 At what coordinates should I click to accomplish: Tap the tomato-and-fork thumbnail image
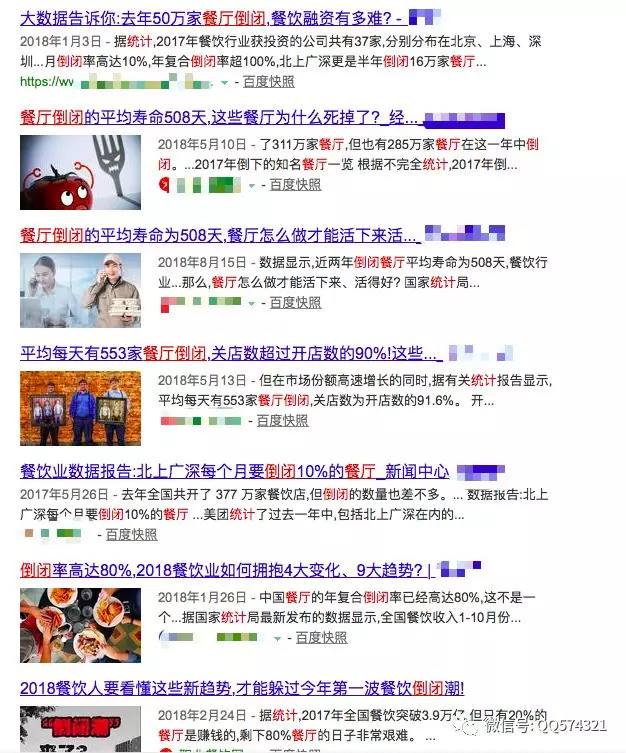[84, 168]
